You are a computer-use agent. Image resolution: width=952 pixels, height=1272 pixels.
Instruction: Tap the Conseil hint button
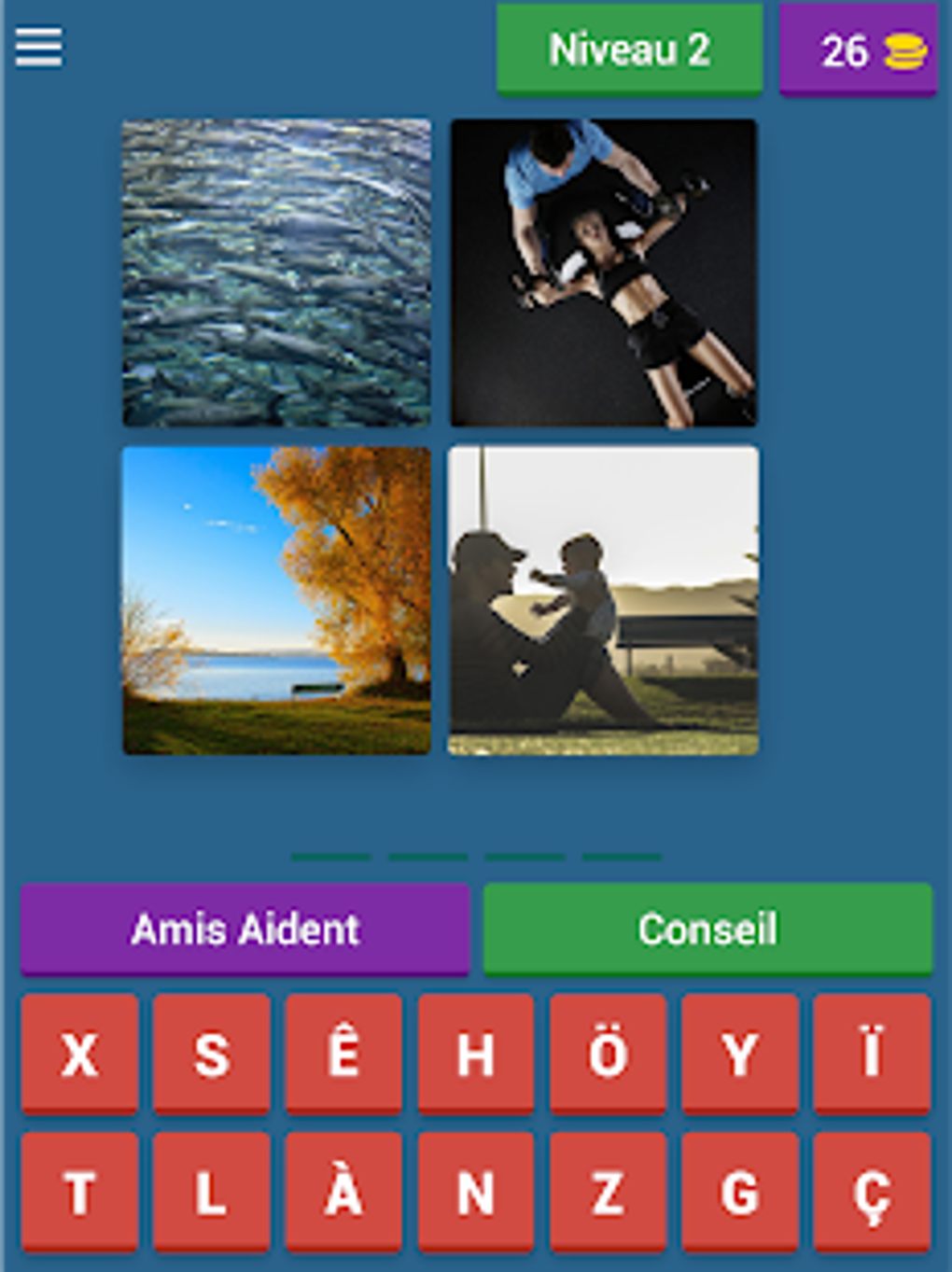[x=707, y=930]
